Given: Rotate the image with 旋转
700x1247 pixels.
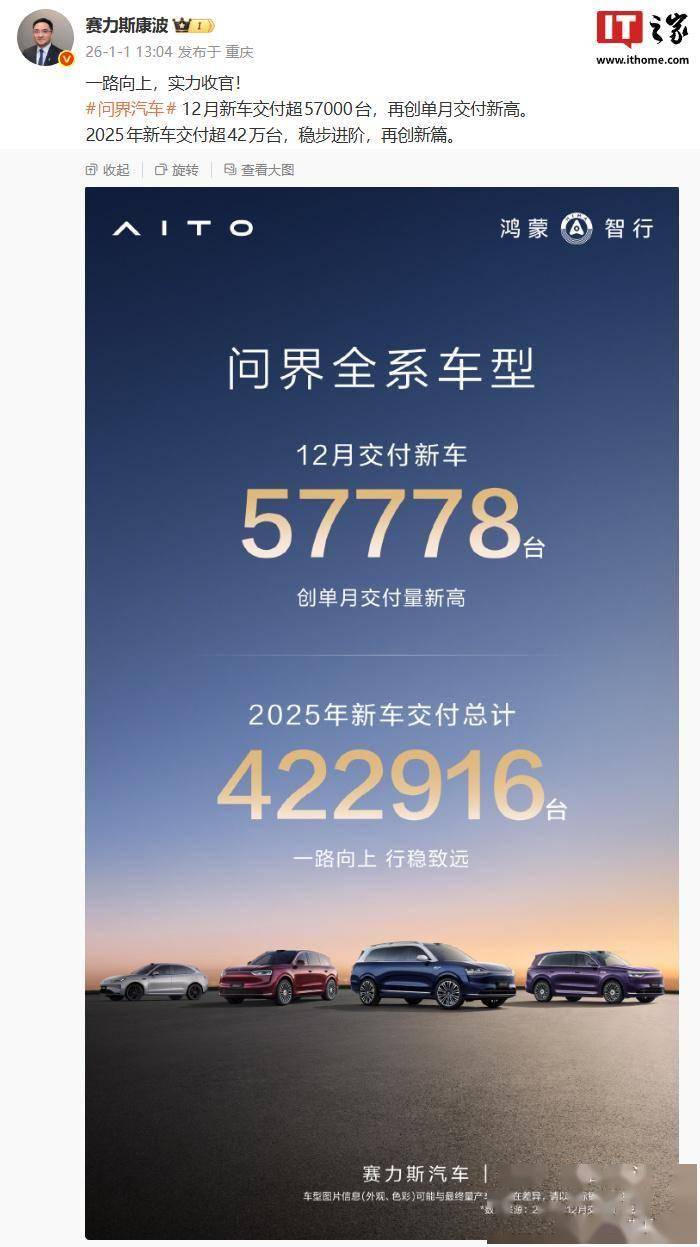Looking at the screenshot, I should click(x=177, y=170).
